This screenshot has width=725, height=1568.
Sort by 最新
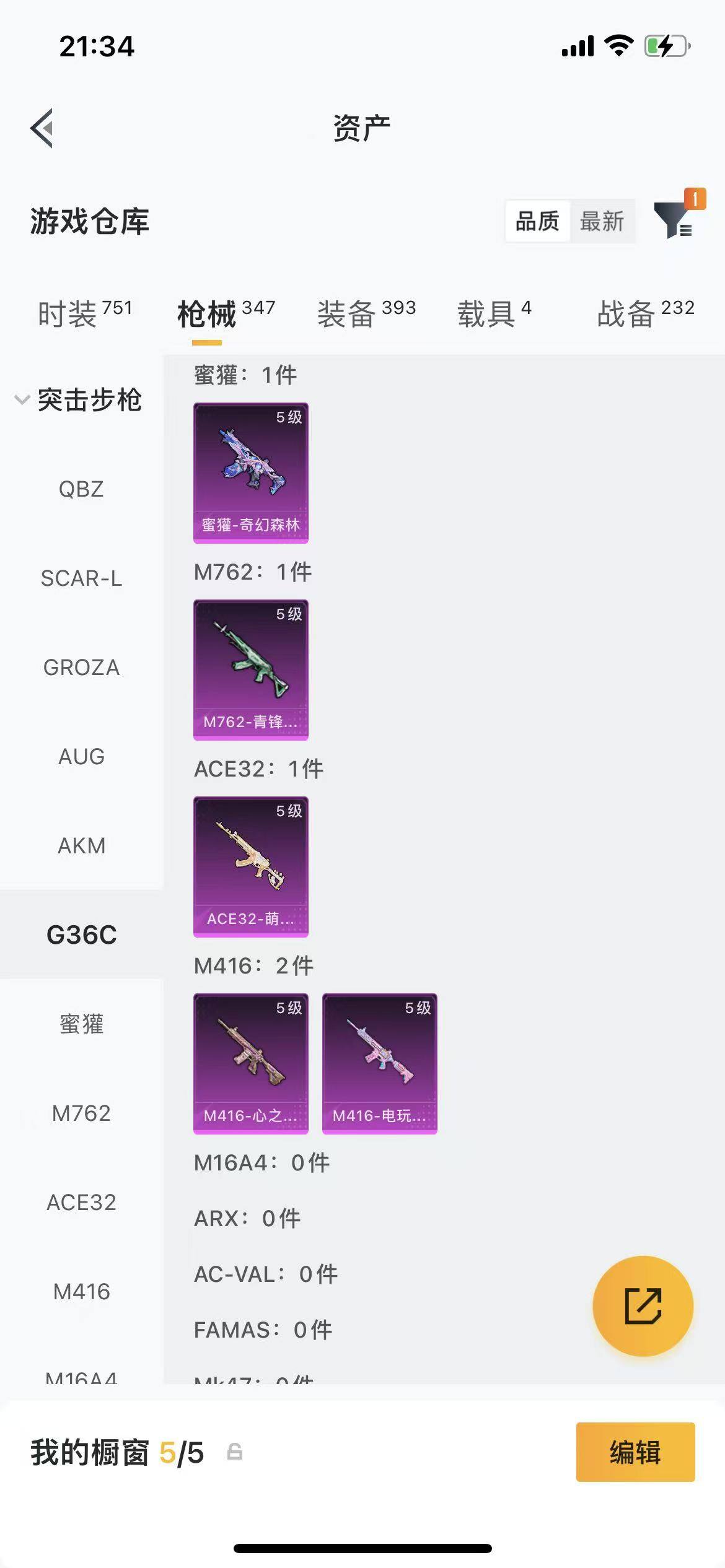602,221
